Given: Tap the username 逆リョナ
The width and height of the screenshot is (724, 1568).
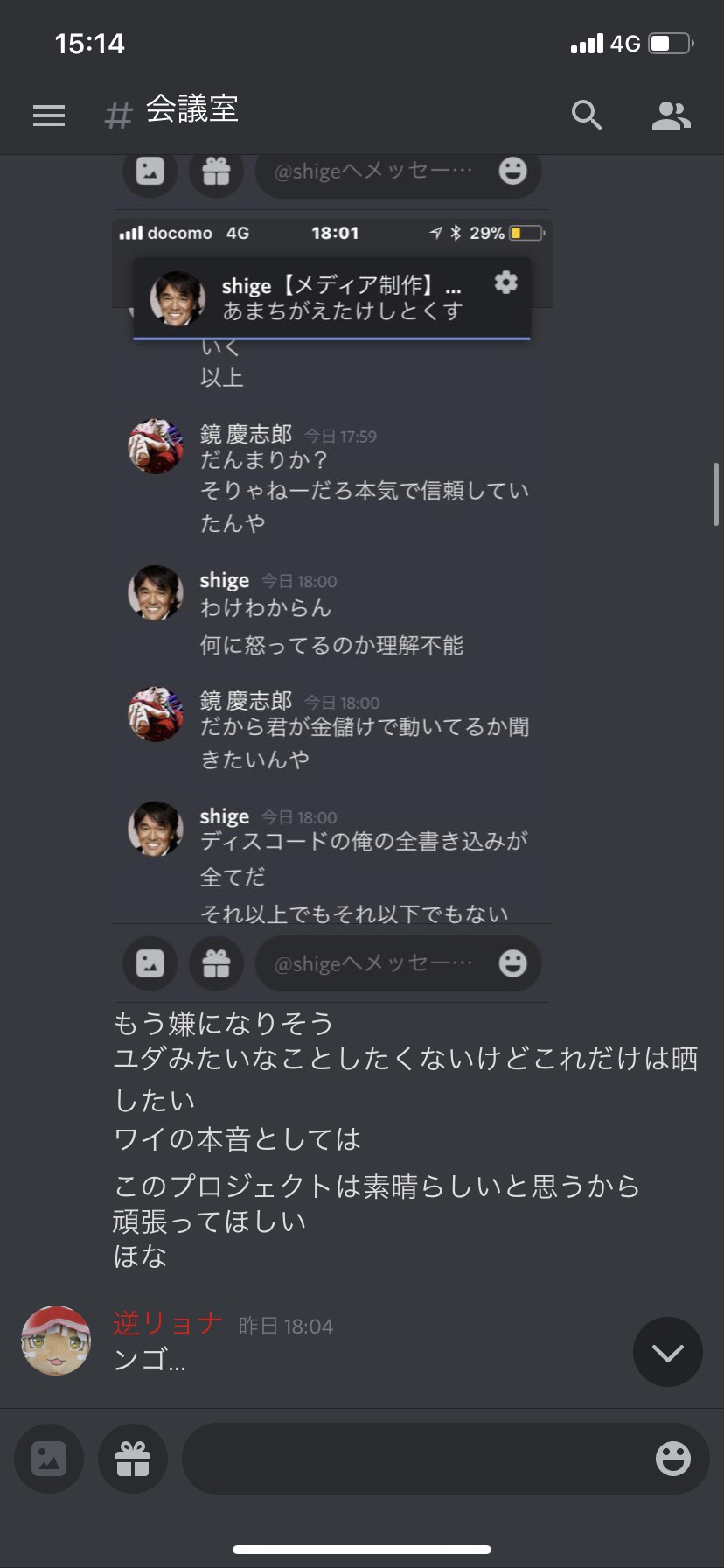Looking at the screenshot, I should pyautogui.click(x=167, y=1324).
